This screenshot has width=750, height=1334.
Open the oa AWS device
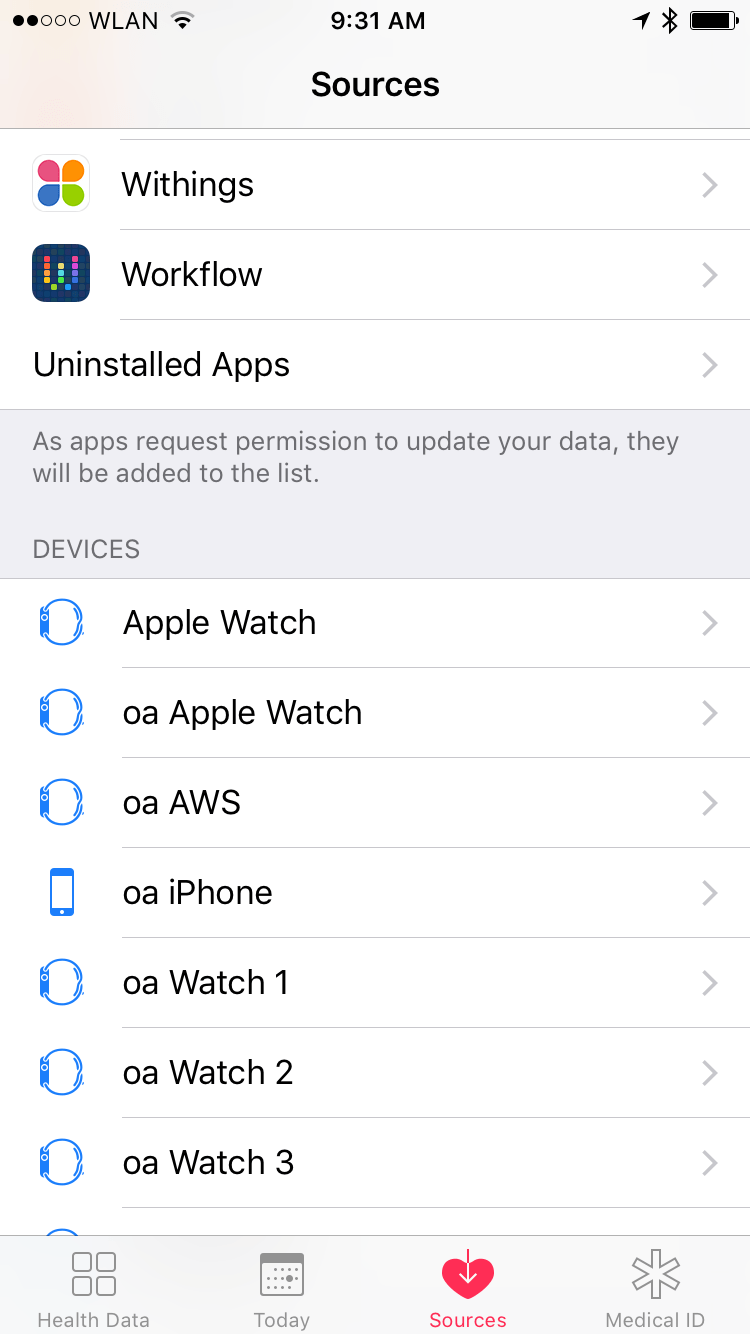(x=375, y=803)
